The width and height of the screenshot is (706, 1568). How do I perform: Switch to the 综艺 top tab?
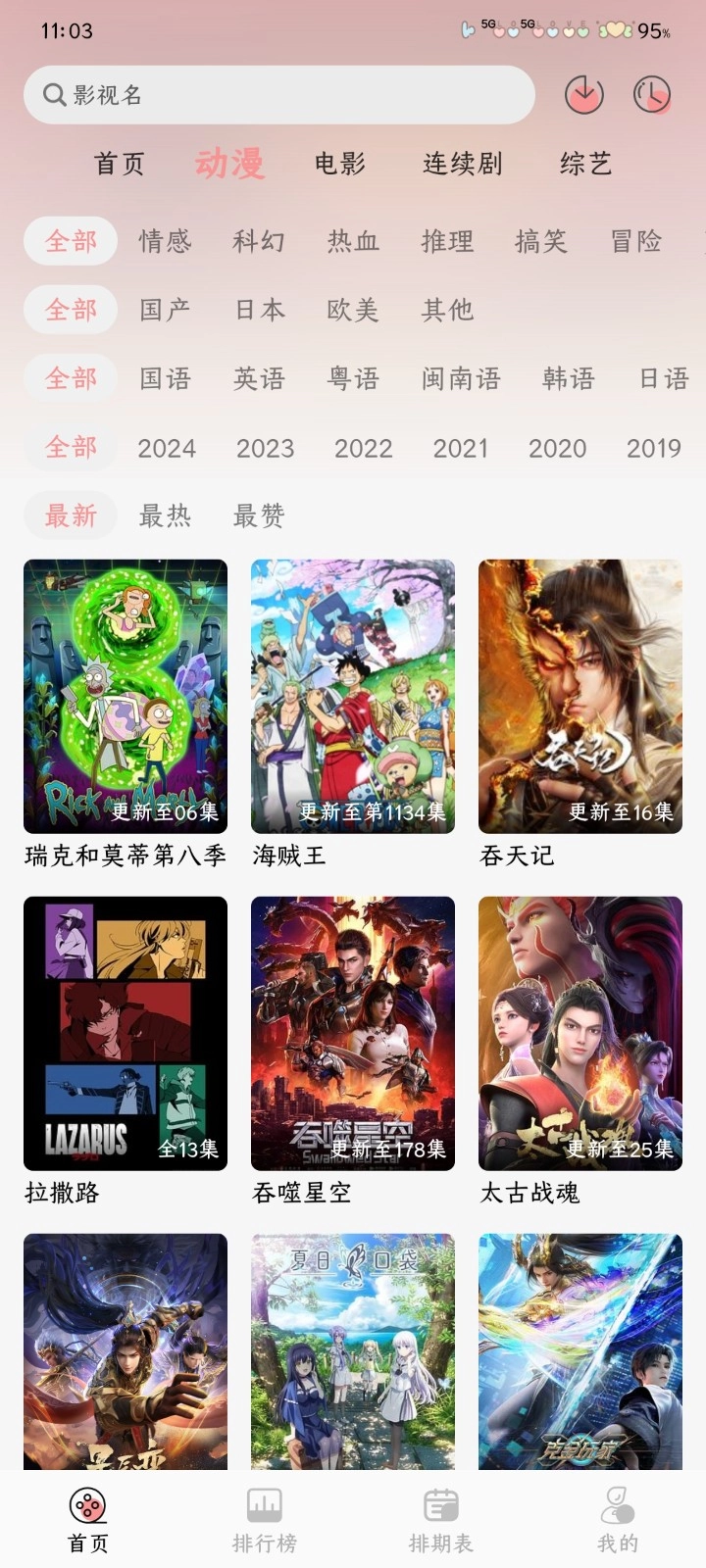pos(585,164)
